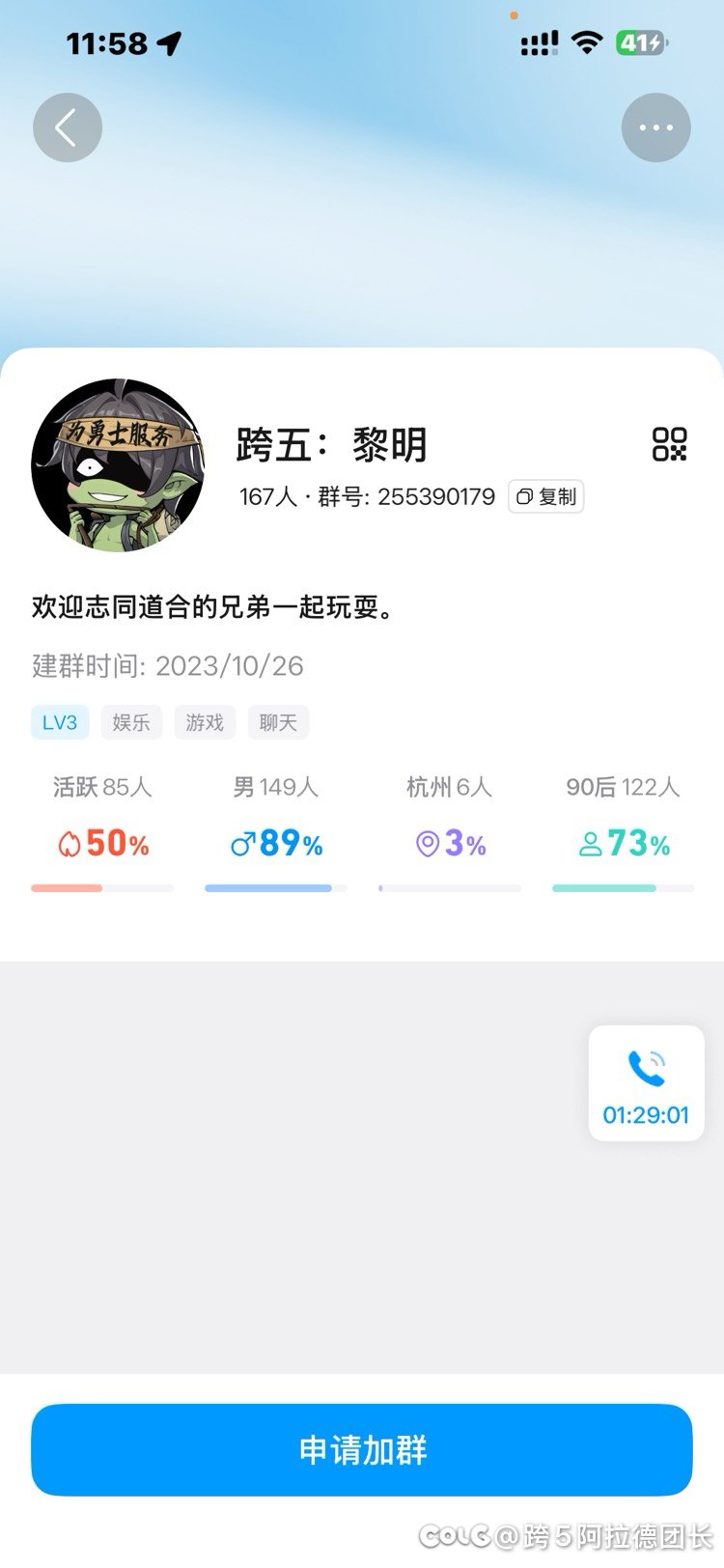Show the group QR code
This screenshot has height=1568, width=724.
(669, 445)
